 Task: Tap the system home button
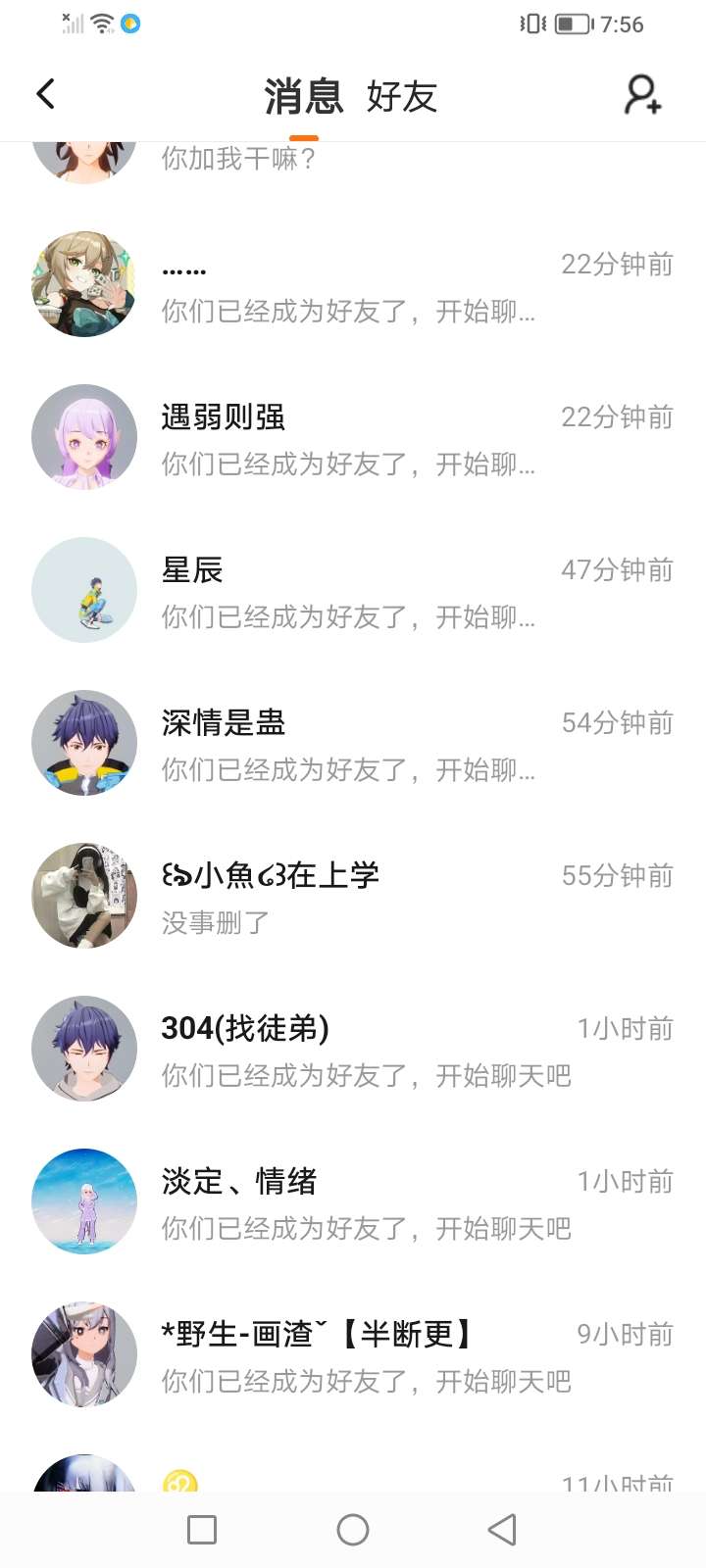click(353, 1530)
